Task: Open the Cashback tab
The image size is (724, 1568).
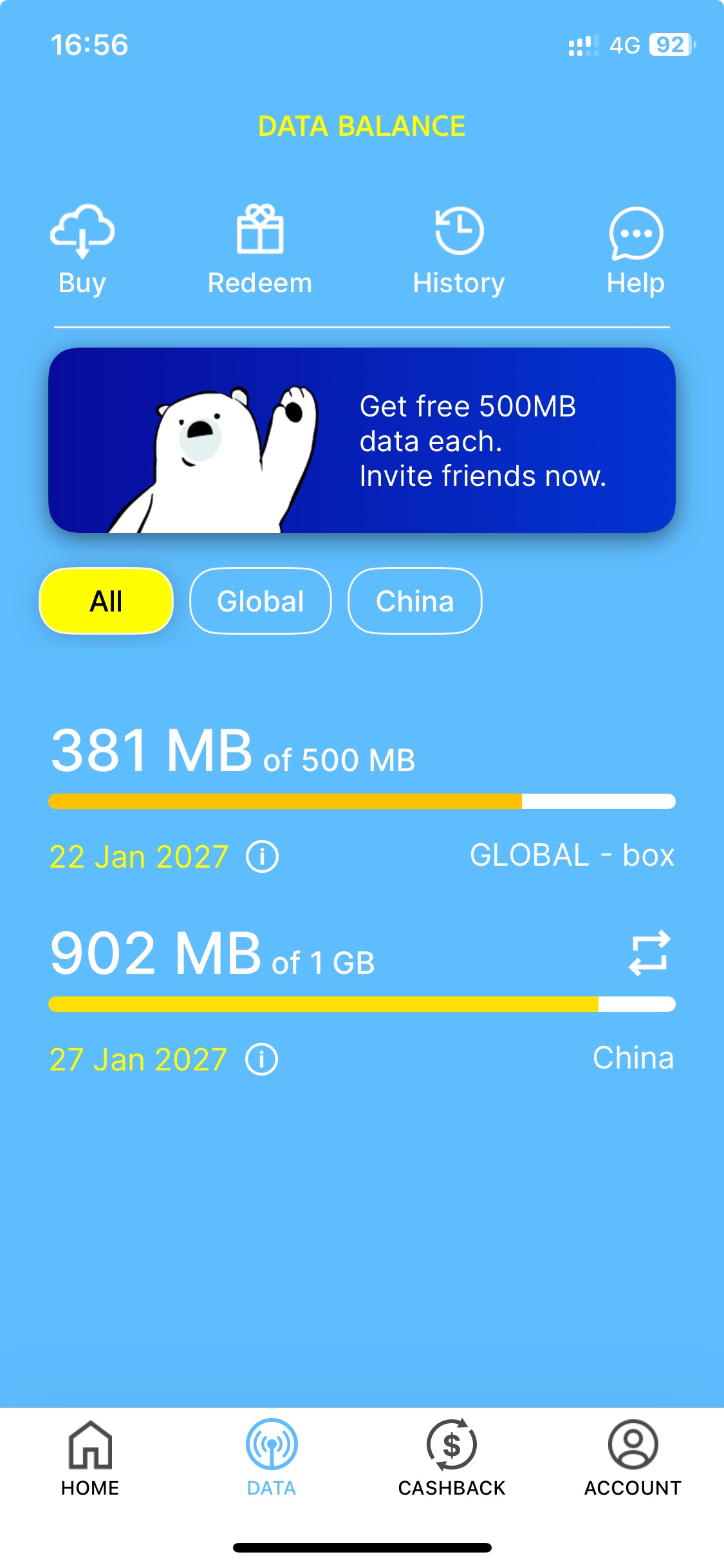Action: [452, 1459]
